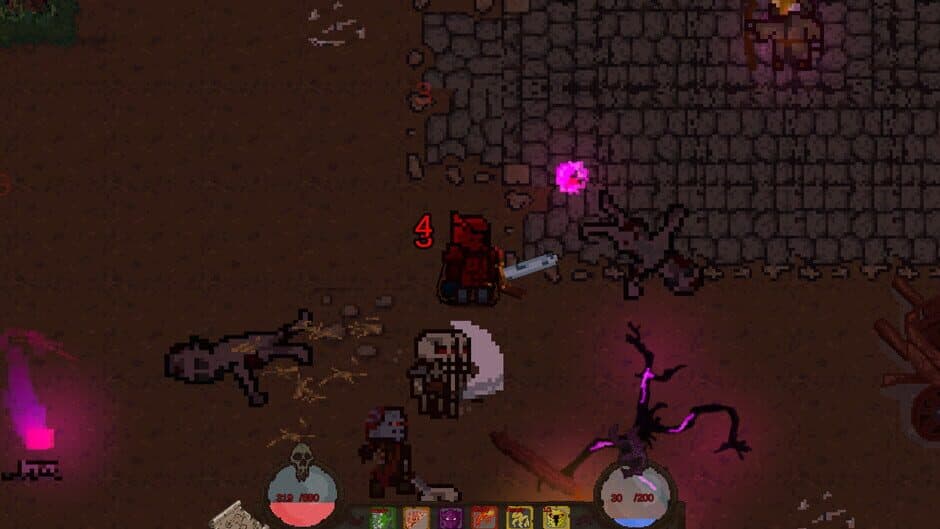Activate the green skill in the hotbar
This screenshot has width=940, height=529.
coord(383,519)
